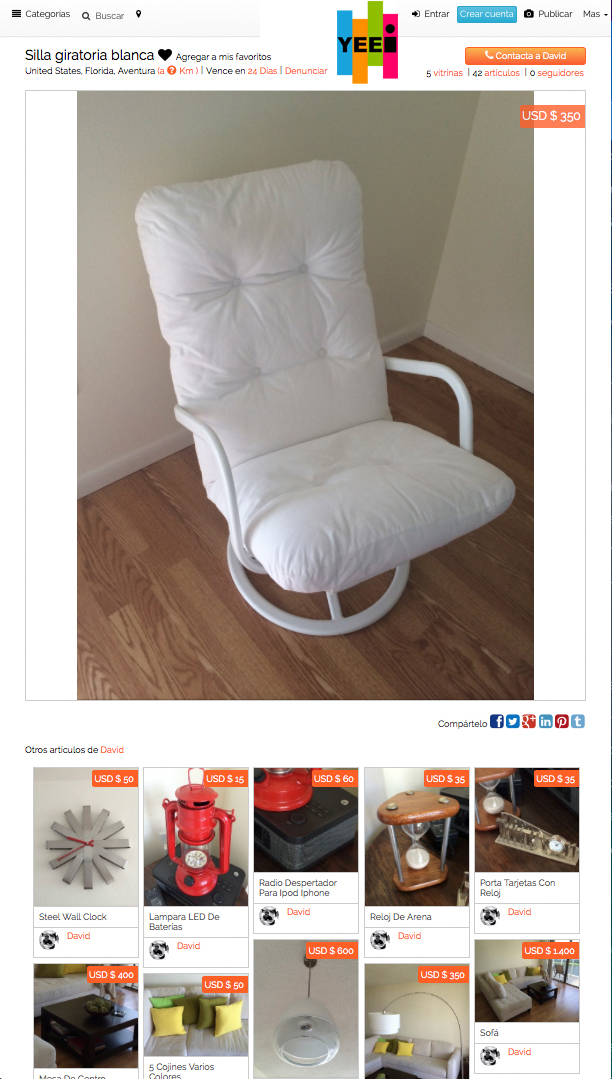
Task: Open David's 42 artículos link
Action: tap(495, 73)
